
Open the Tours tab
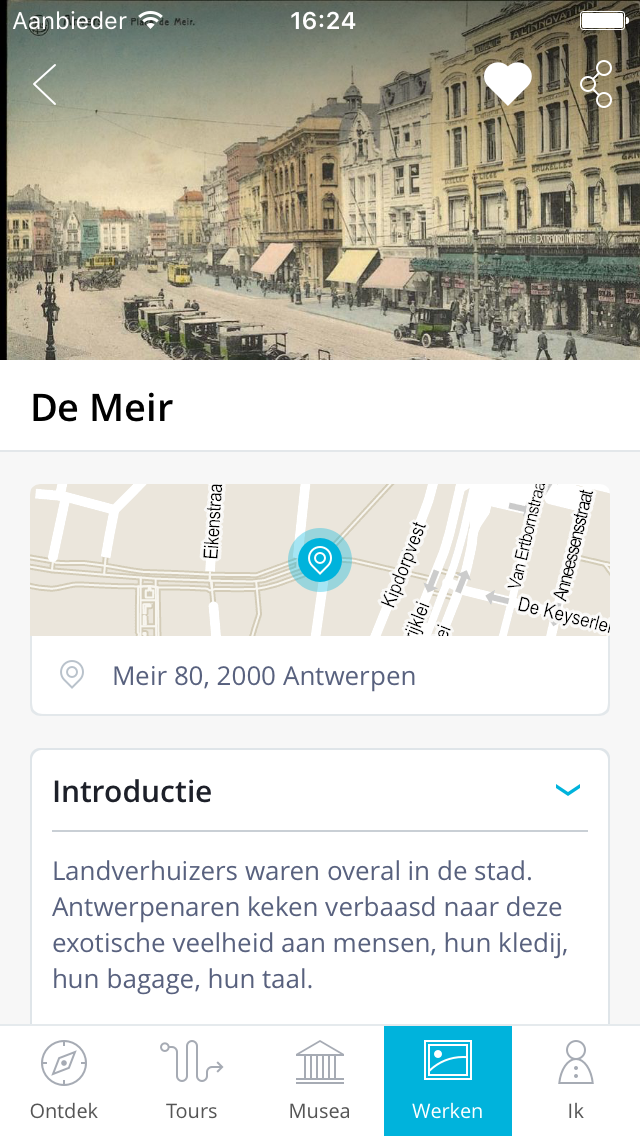192,1080
